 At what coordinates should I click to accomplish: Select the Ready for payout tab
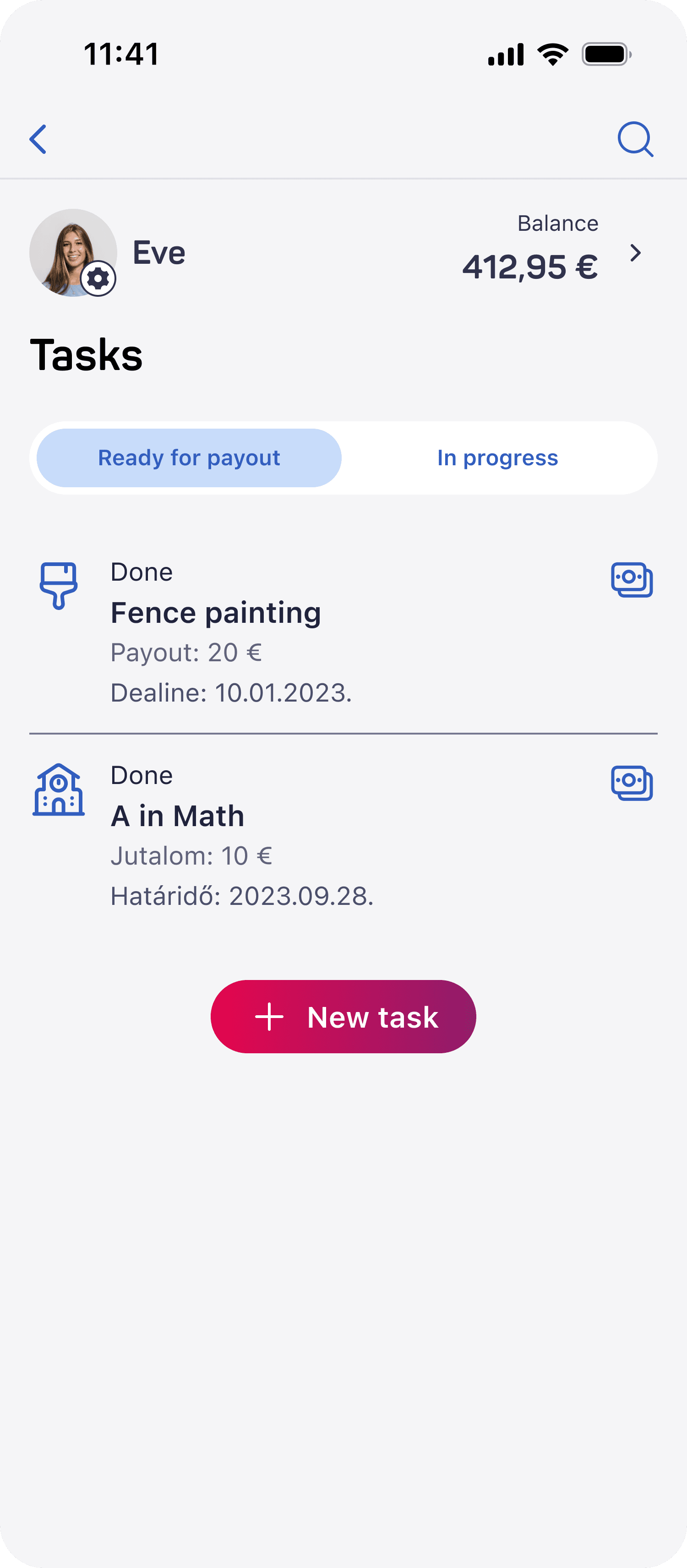pos(189,458)
